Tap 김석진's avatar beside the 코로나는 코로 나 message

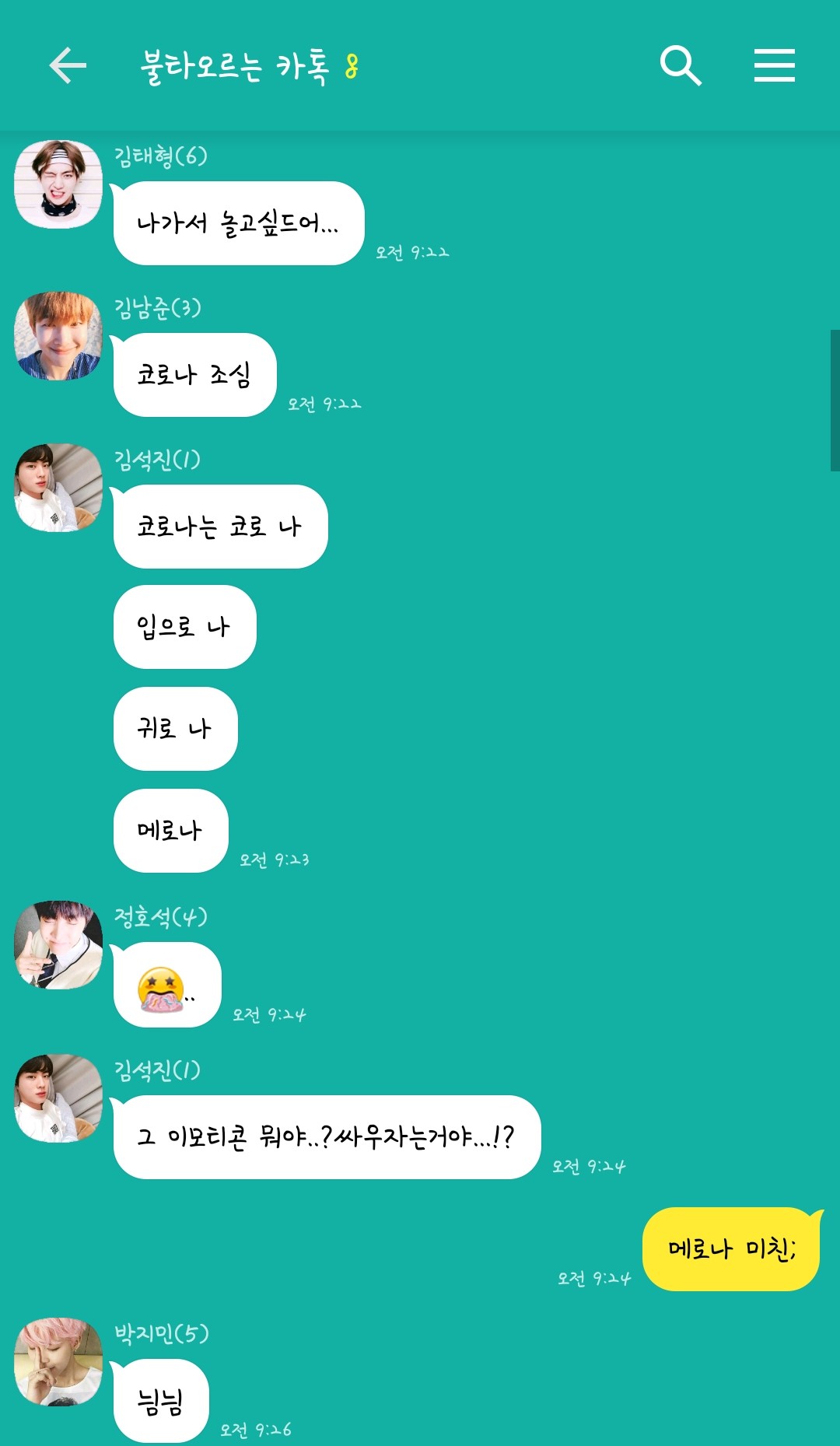pos(58,488)
